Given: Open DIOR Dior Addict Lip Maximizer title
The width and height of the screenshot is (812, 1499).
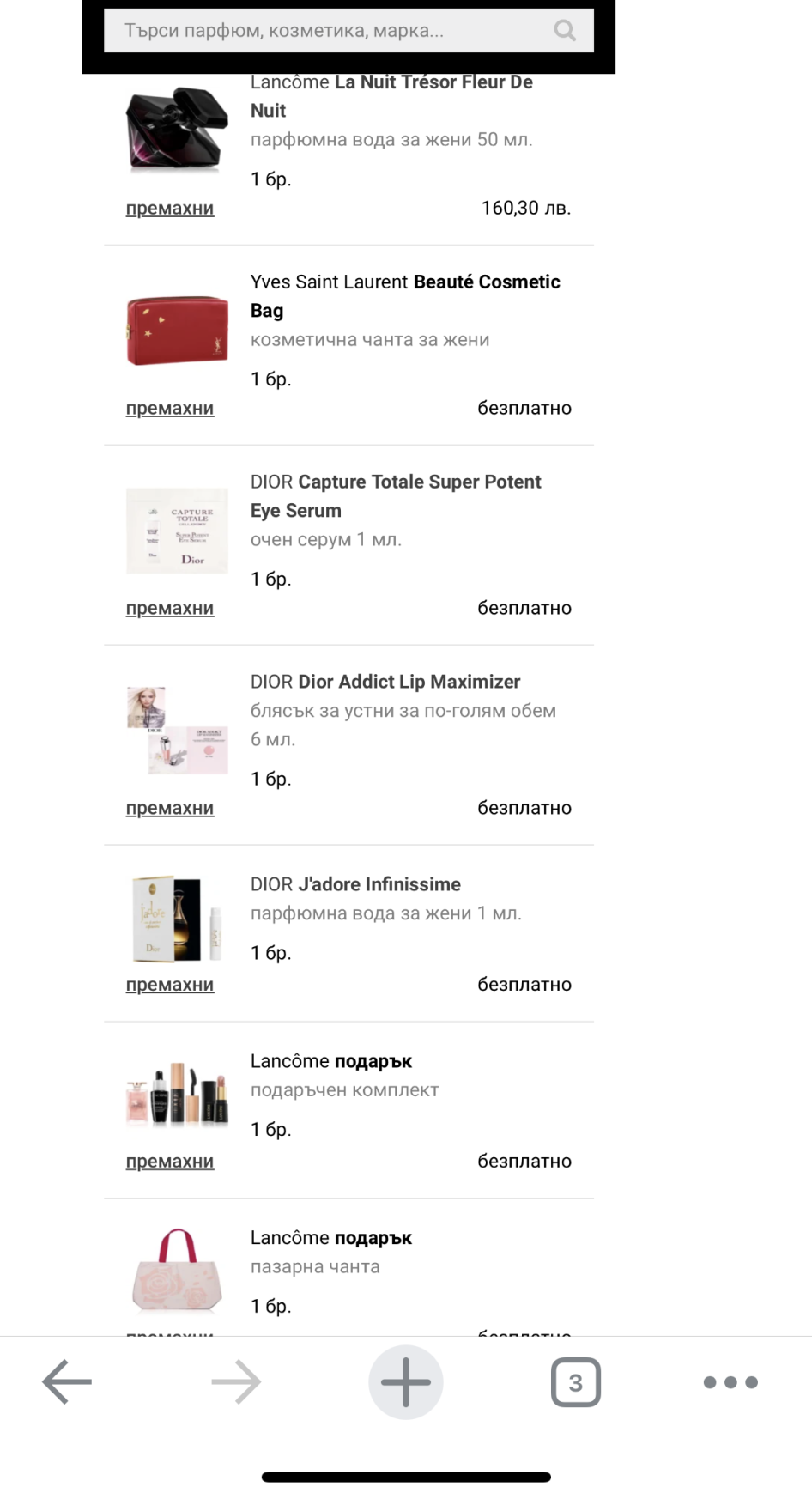Looking at the screenshot, I should pos(385,683).
